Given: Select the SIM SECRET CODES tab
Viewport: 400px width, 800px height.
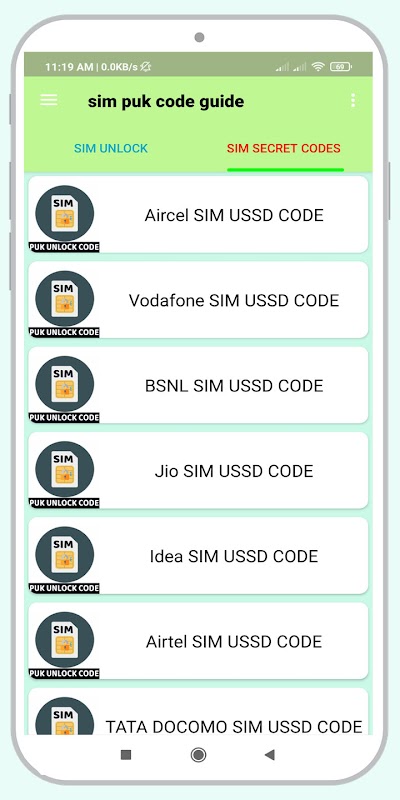Looking at the screenshot, I should point(284,148).
